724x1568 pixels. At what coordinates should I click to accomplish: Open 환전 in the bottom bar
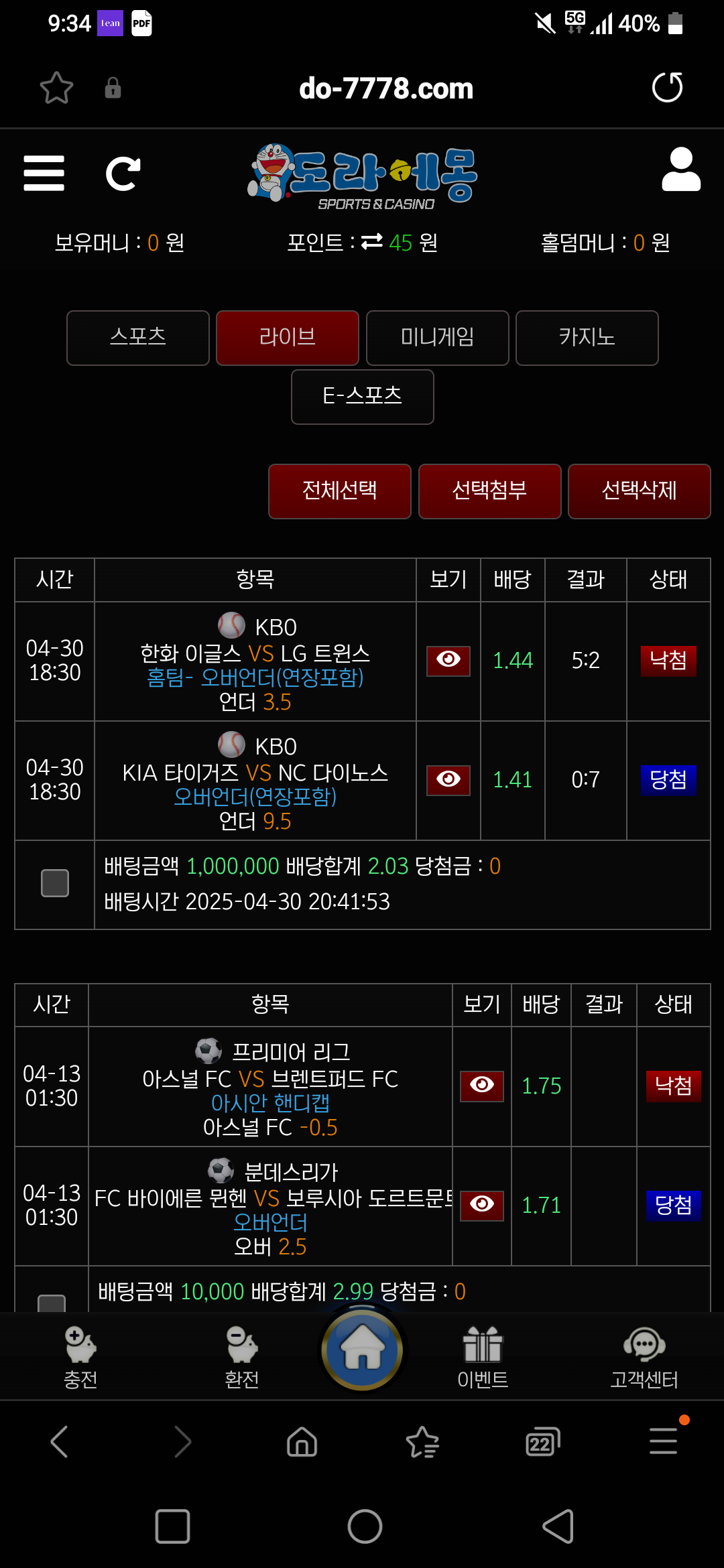click(241, 1356)
